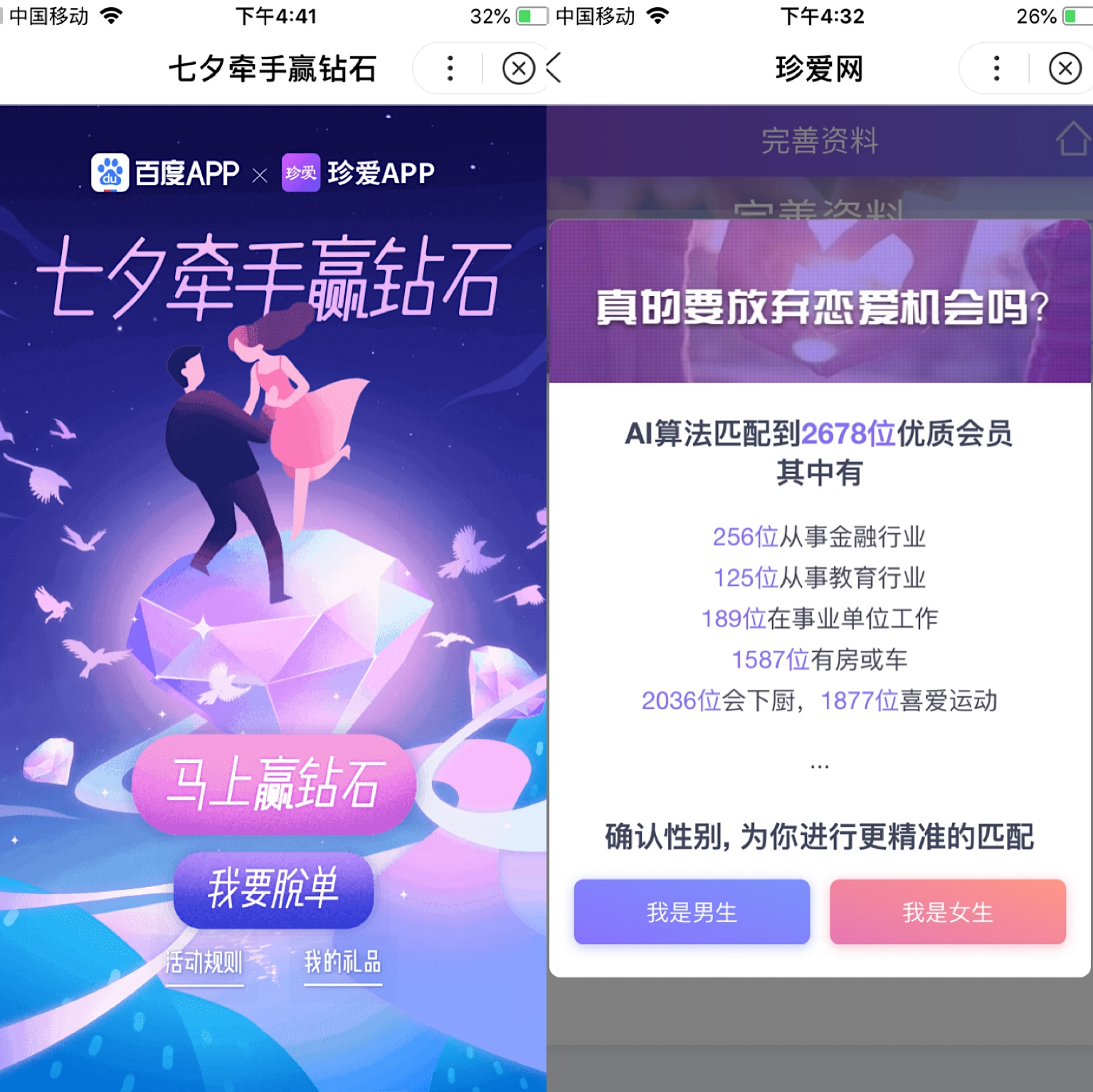Close the 珍爱网 mini program
Screen dimensions: 1093x1092
click(x=1065, y=69)
